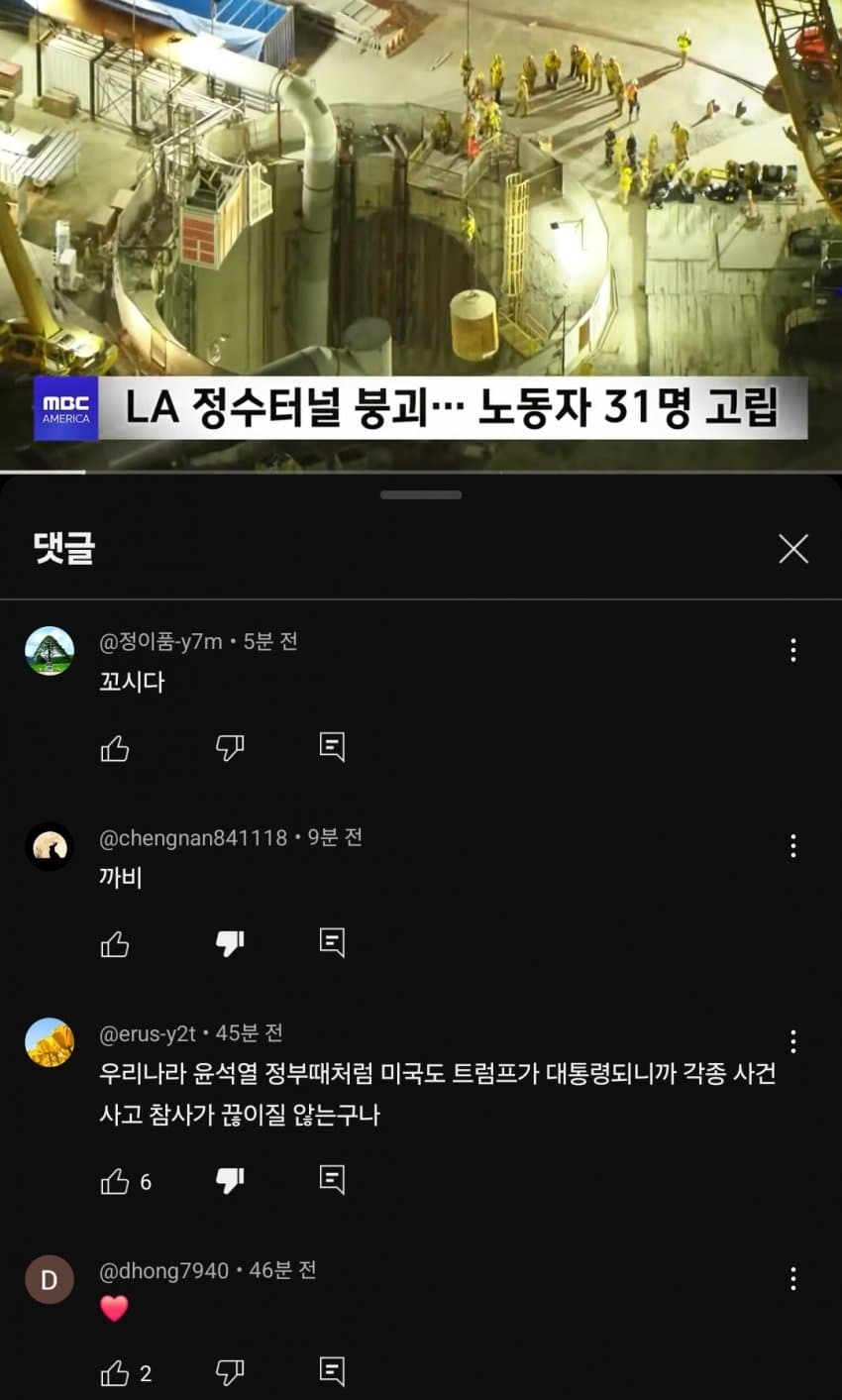Like the comment by @erus-y2t
Viewport: 842px width, 1400px height.
click(x=115, y=1181)
